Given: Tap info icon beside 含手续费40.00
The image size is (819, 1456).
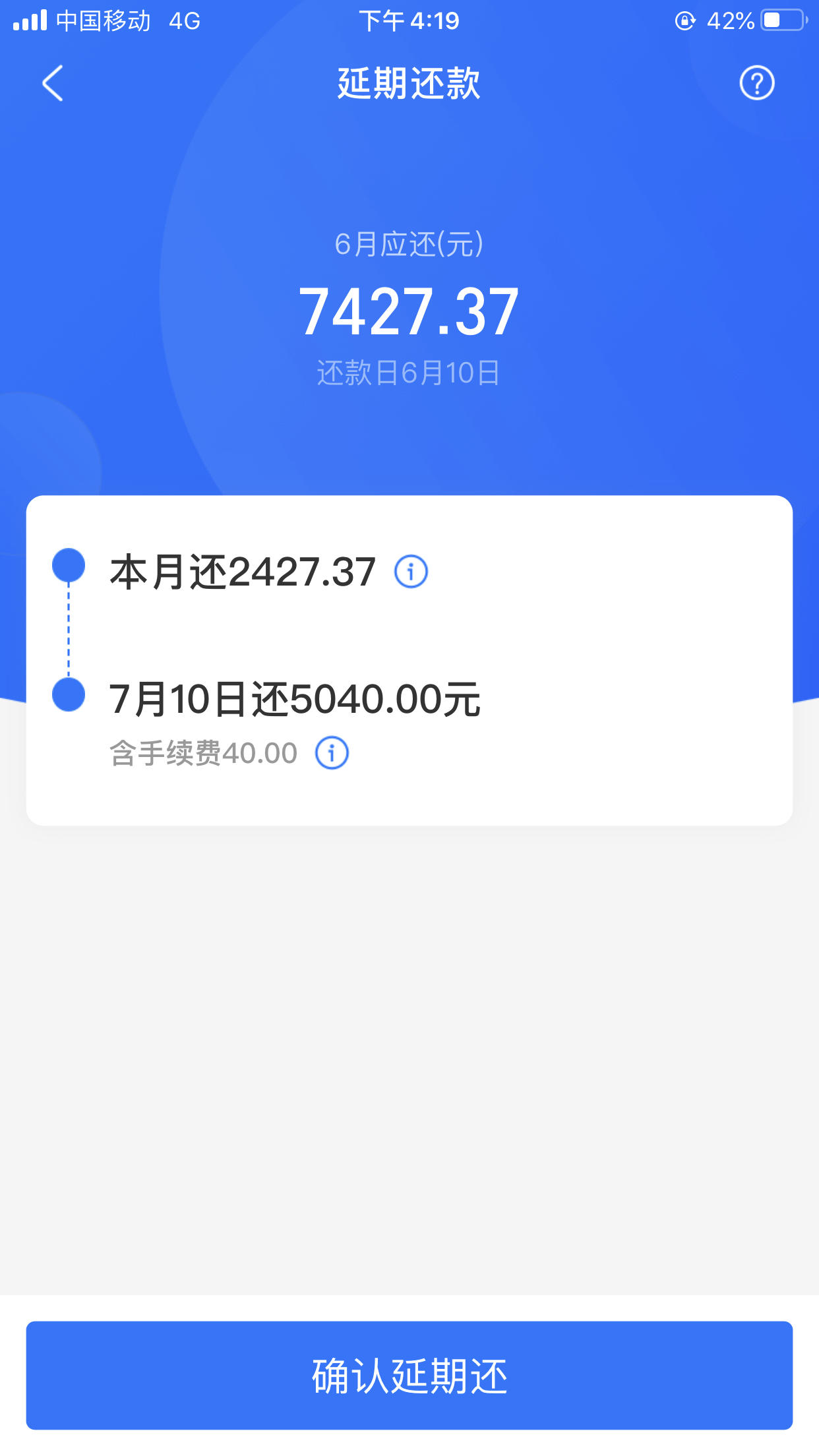Looking at the screenshot, I should [332, 753].
